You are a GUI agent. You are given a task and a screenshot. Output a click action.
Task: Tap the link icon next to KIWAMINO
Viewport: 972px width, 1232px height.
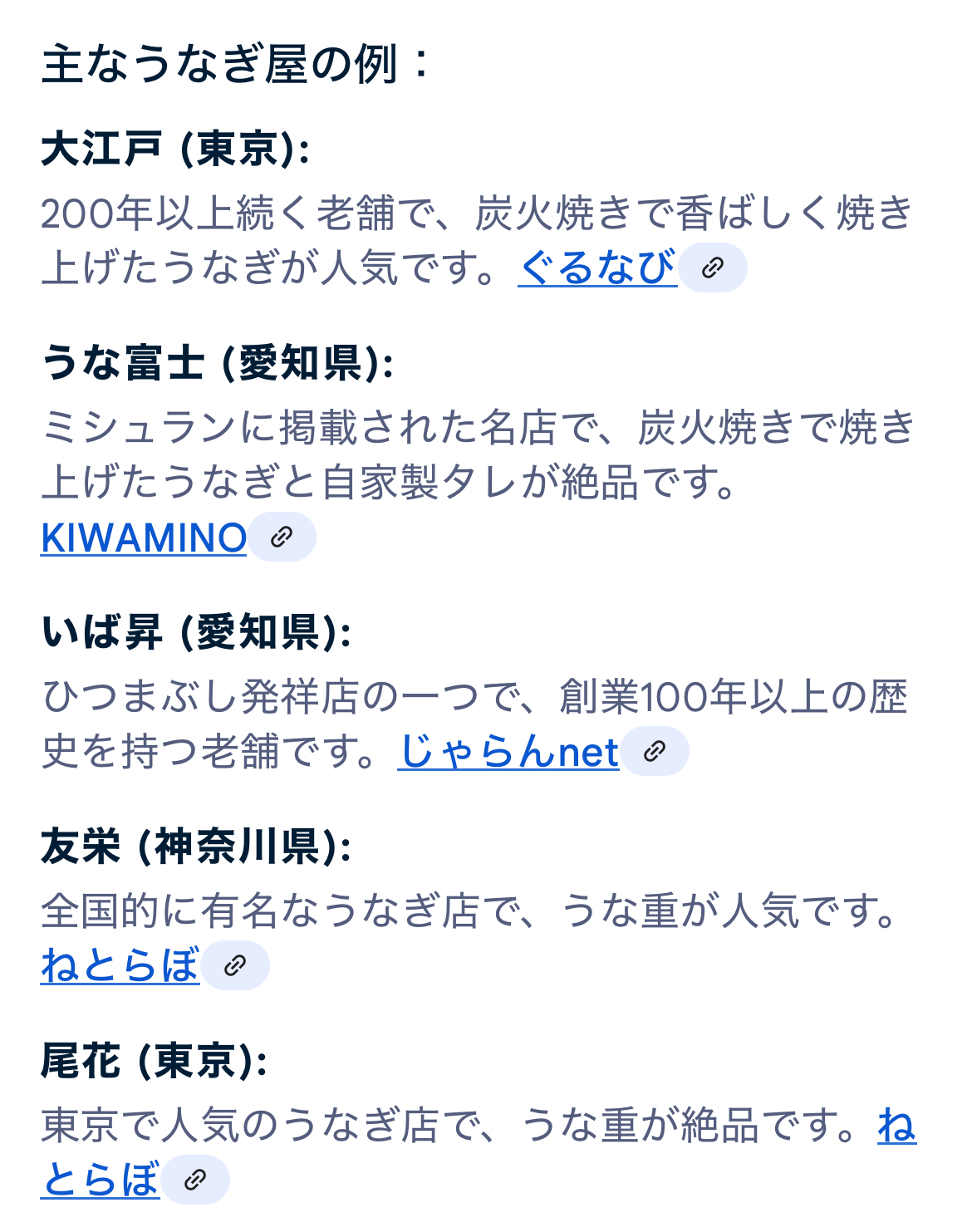(282, 537)
